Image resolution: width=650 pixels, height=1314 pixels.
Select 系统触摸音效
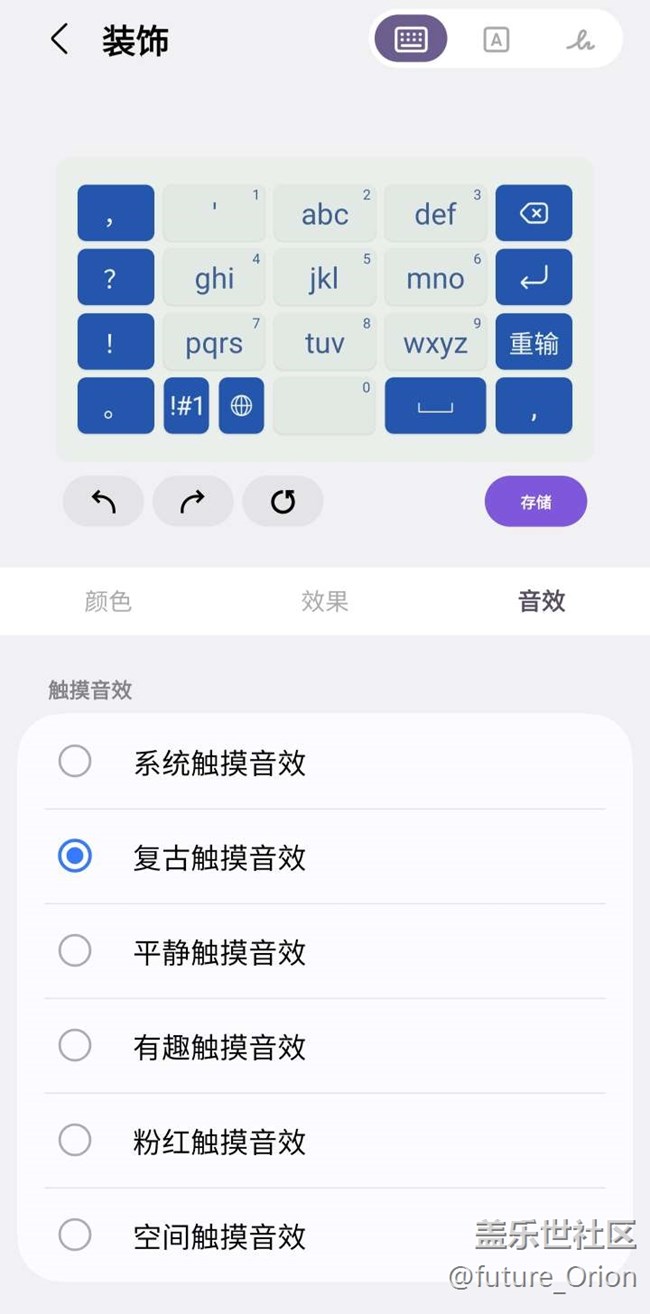point(75,762)
